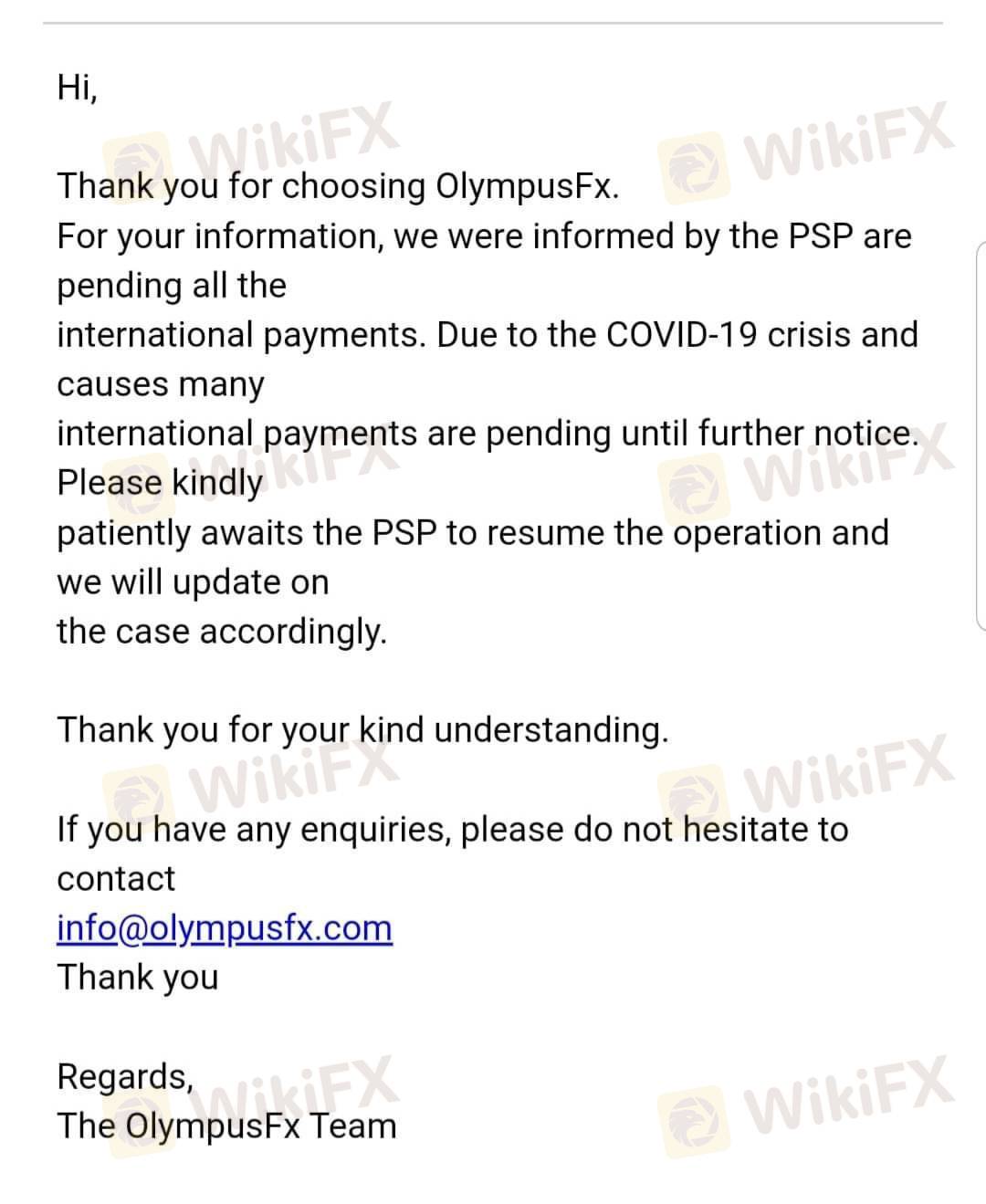Open the info@olympusfx.com email link
This screenshot has width=986, height=1204.
(x=225, y=928)
